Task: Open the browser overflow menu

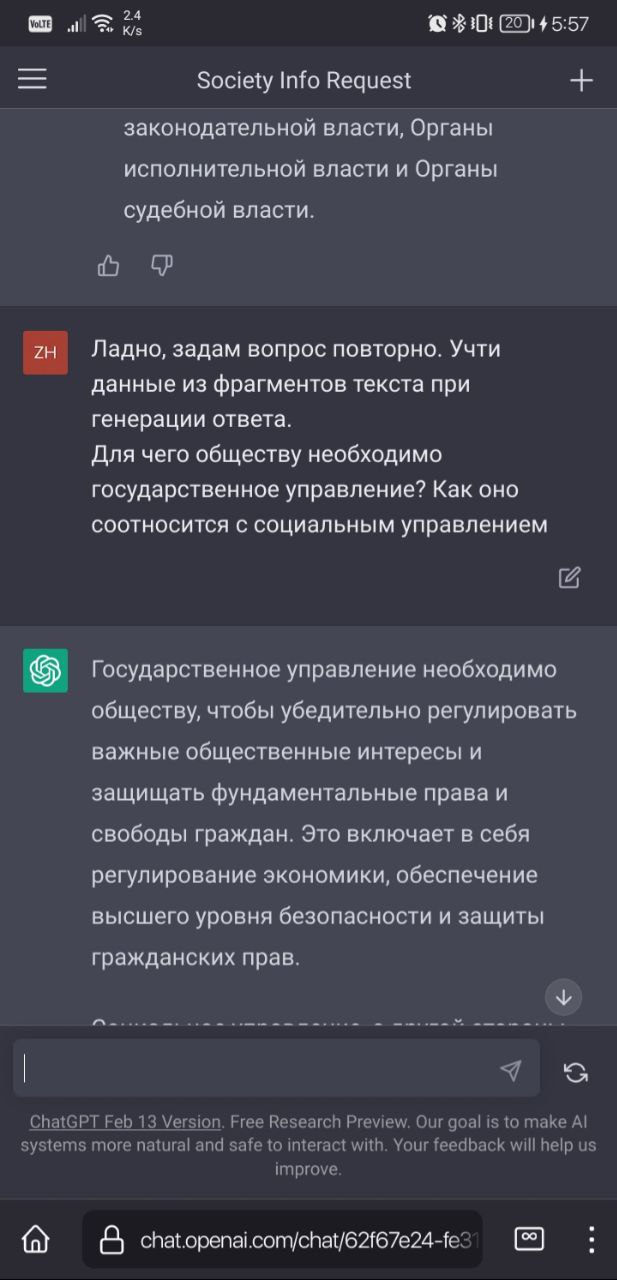Action: (591, 1240)
